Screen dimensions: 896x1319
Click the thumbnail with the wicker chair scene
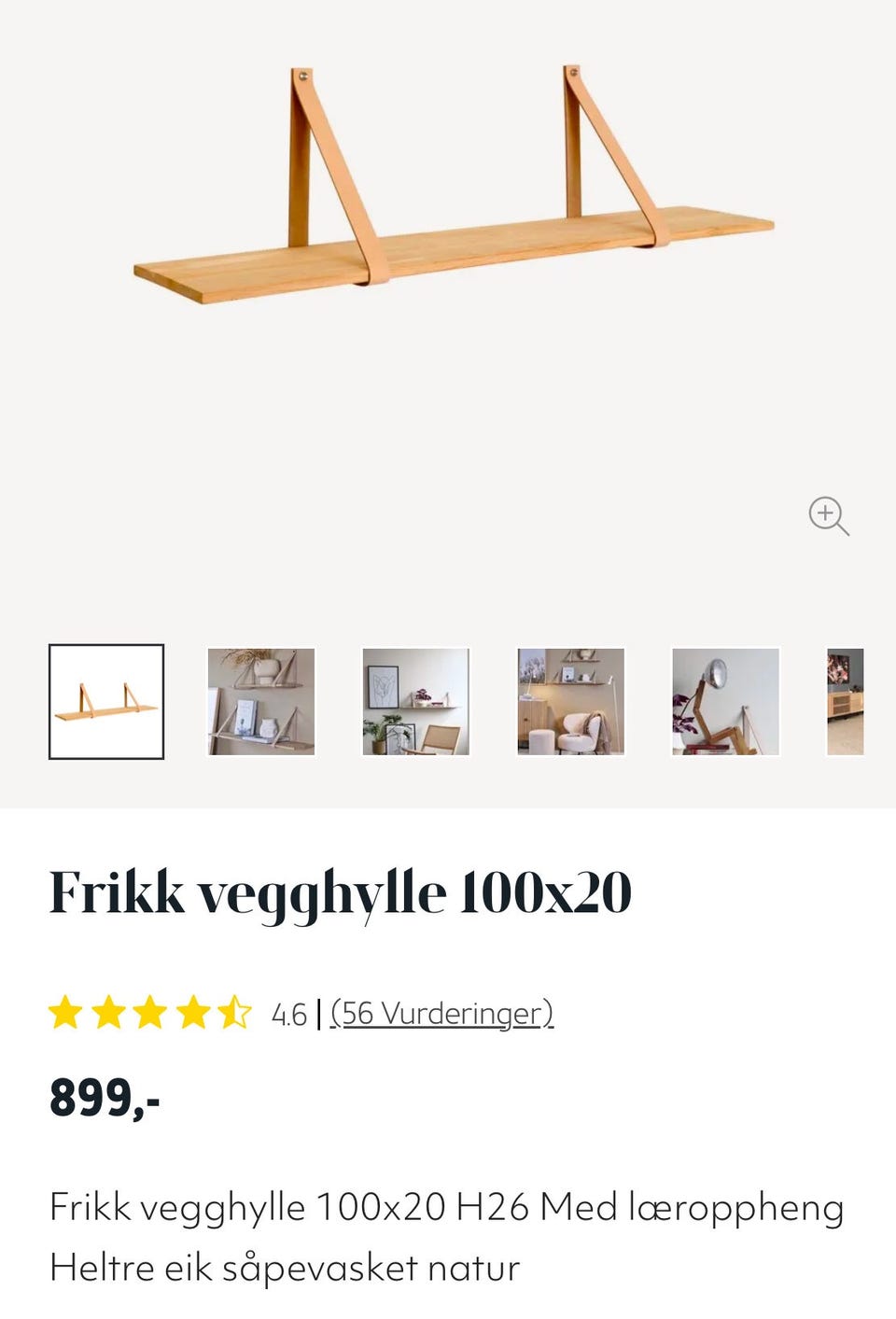click(x=417, y=702)
